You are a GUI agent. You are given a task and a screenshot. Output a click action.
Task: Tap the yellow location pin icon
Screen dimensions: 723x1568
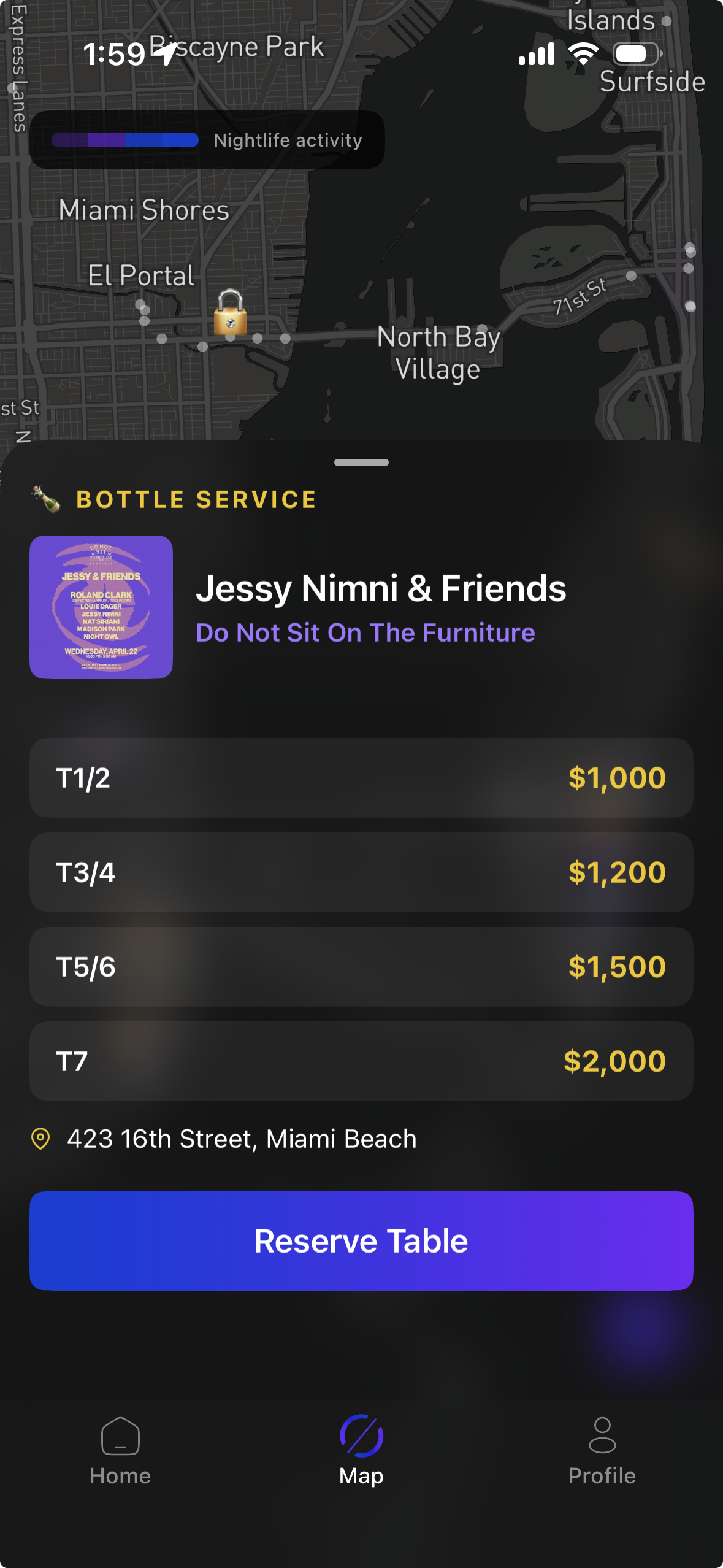[40, 1138]
